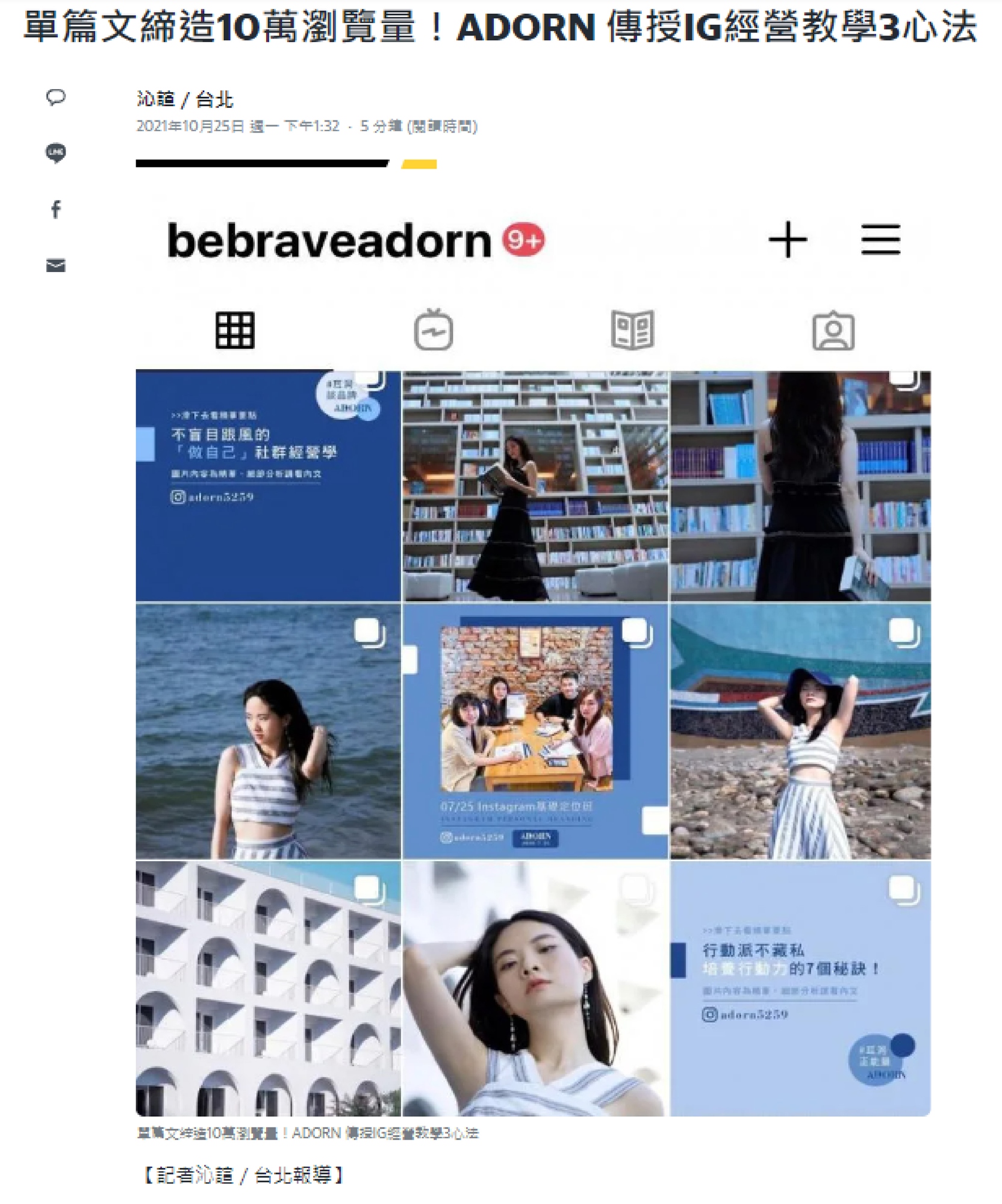The image size is (1002, 1204).
Task: Open the bebraveadorn article image
Action: (x=533, y=656)
